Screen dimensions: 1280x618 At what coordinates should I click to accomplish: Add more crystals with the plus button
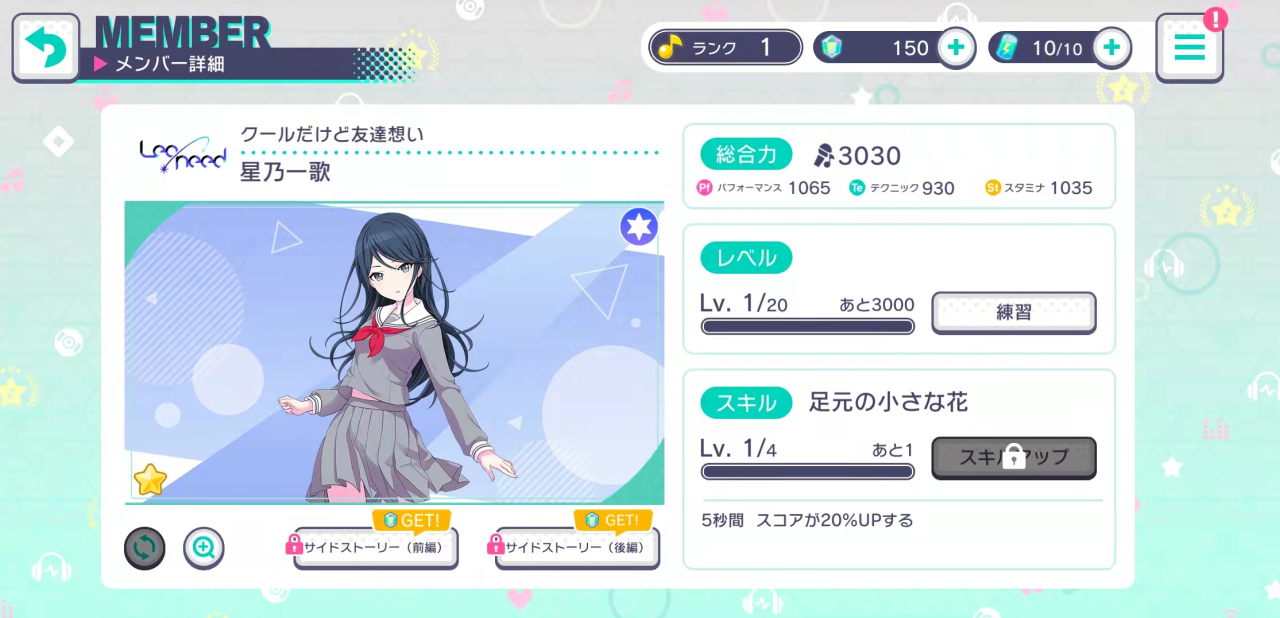coord(955,47)
